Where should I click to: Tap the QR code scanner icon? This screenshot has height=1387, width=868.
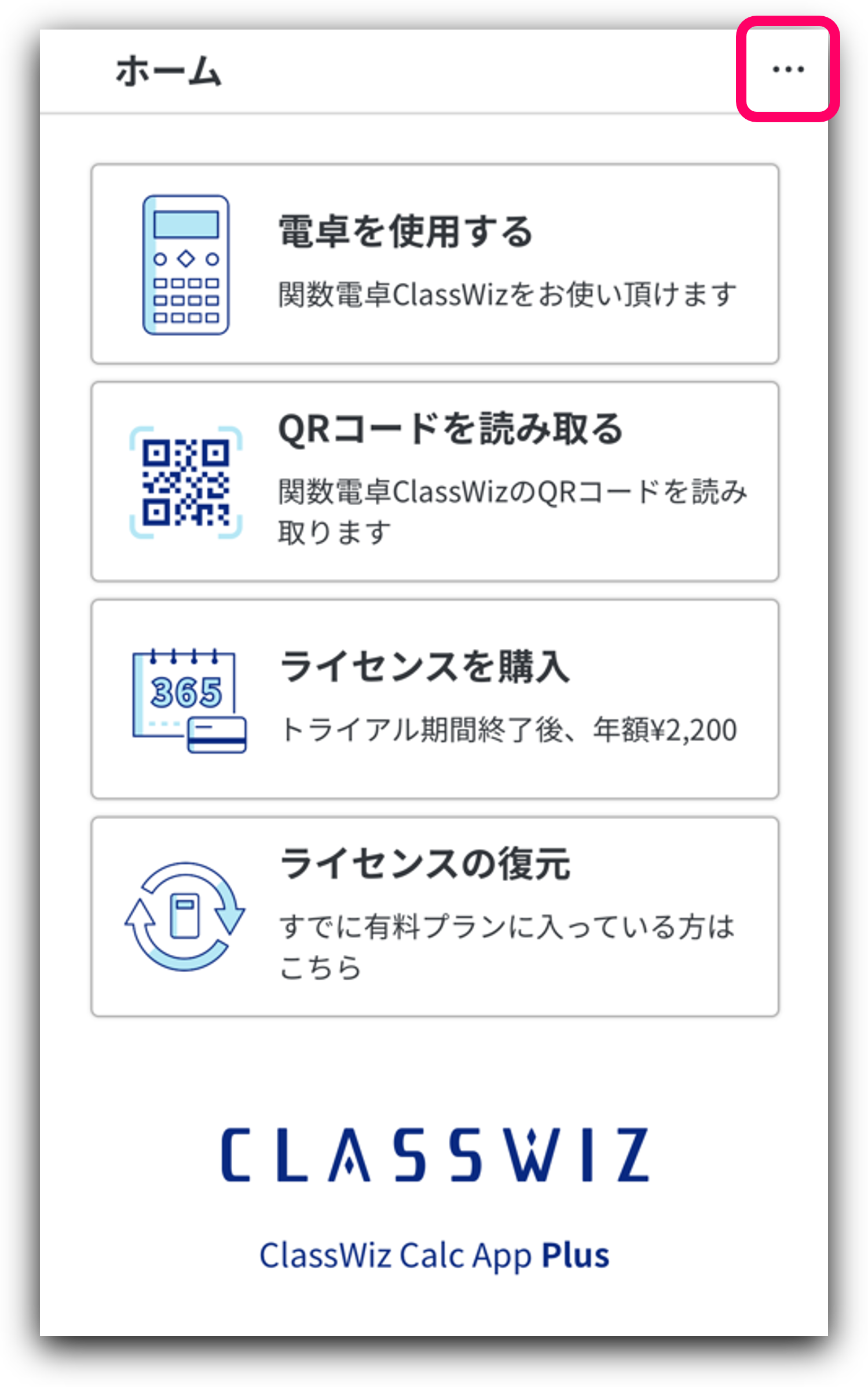pyautogui.click(x=185, y=482)
